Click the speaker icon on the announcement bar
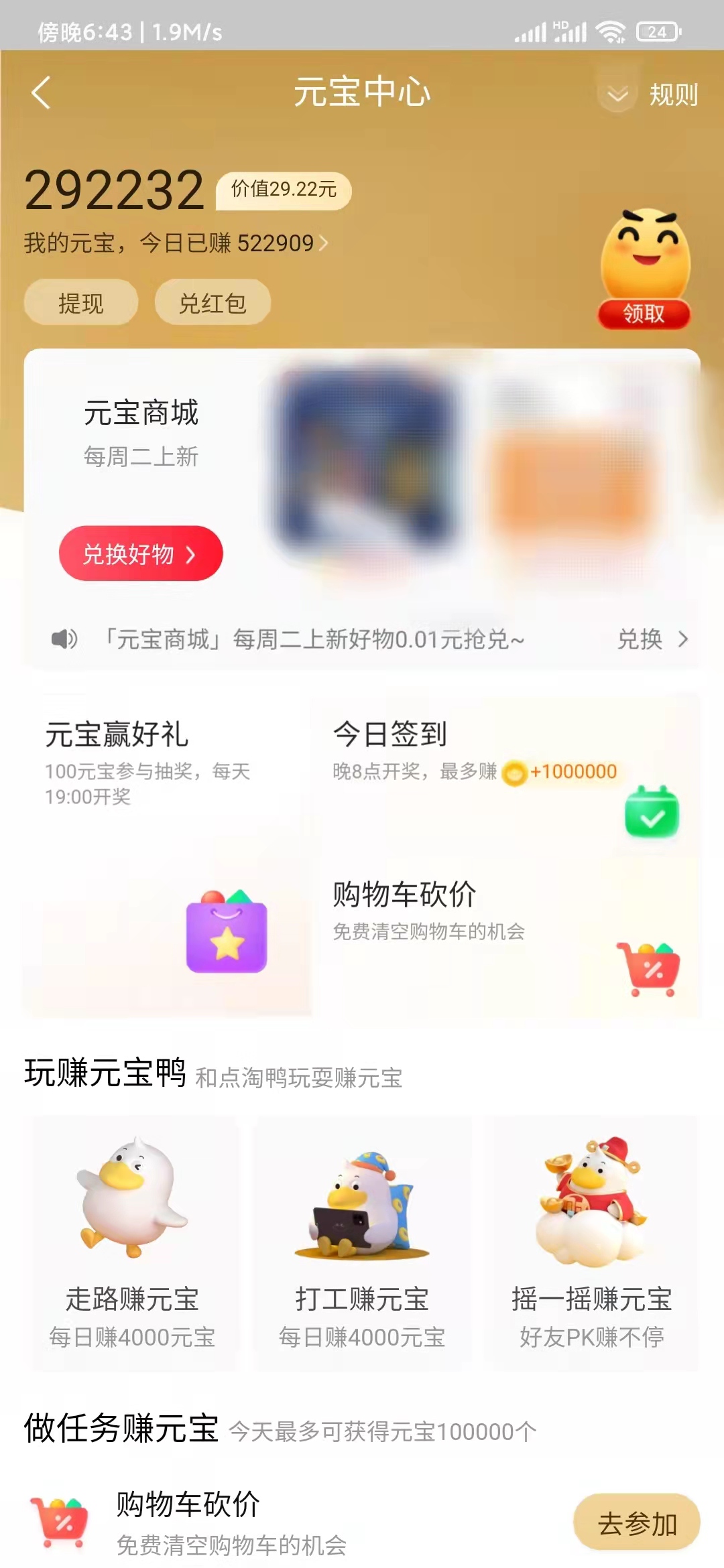 (x=64, y=639)
